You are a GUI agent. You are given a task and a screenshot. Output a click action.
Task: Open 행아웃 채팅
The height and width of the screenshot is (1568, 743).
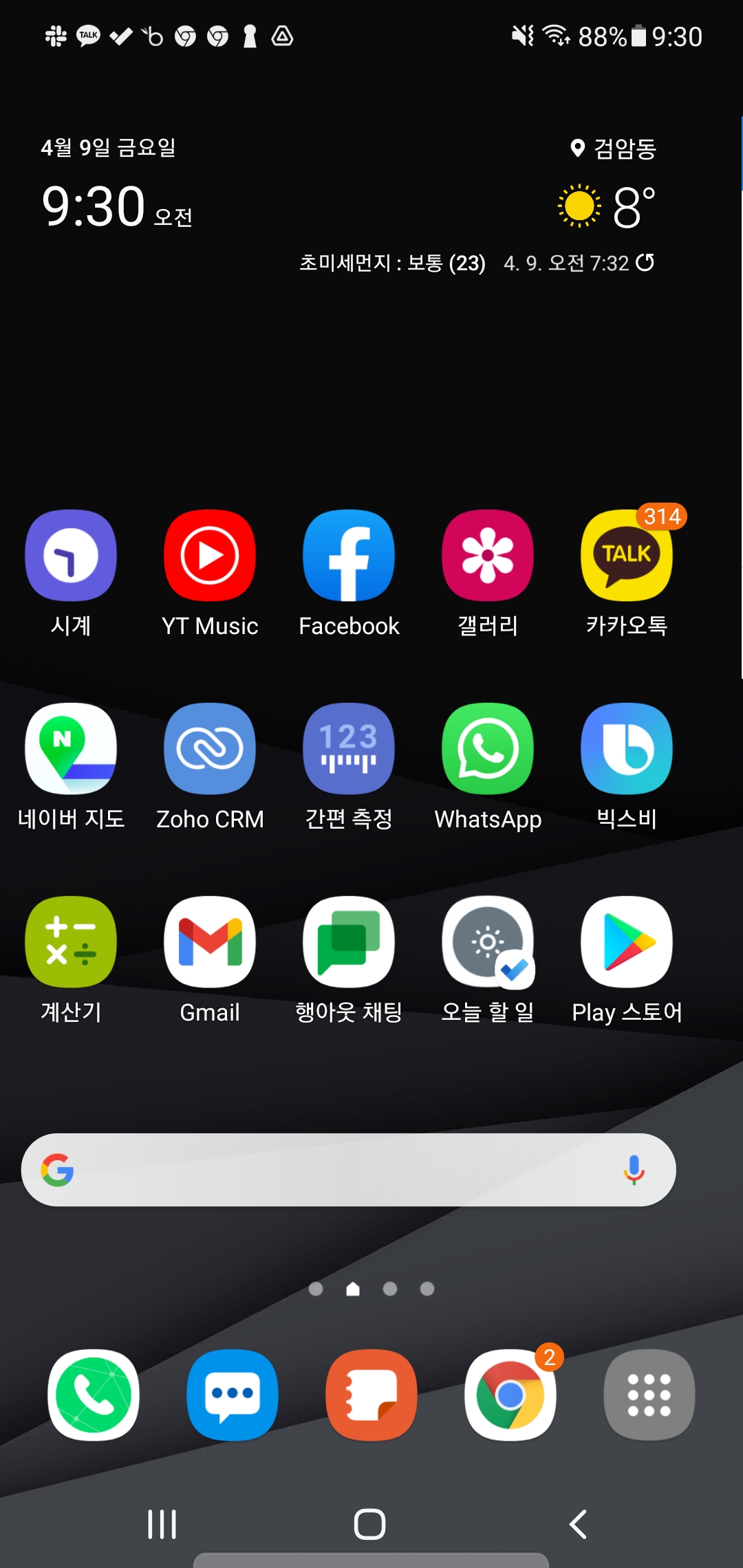coord(349,942)
